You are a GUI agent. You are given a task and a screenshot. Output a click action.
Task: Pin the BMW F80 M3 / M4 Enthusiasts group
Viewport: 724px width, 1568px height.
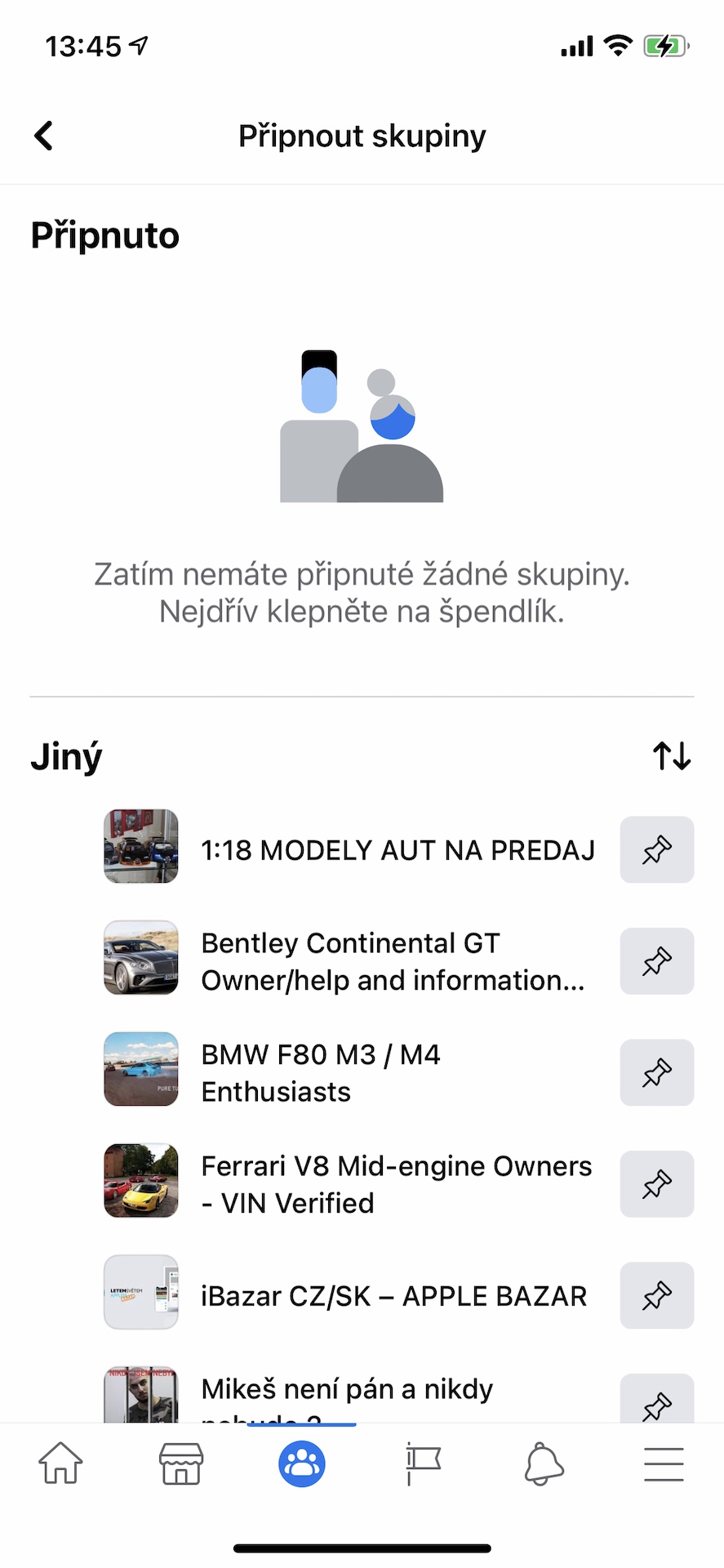[656, 1072]
